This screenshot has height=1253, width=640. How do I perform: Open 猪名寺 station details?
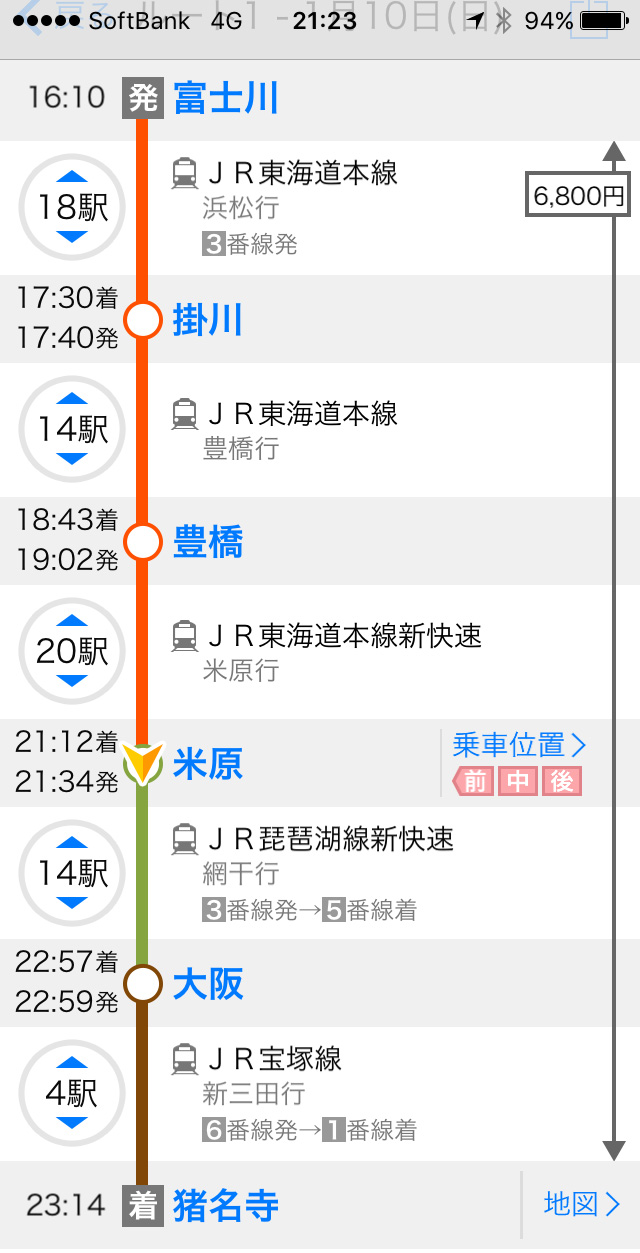(x=226, y=1206)
